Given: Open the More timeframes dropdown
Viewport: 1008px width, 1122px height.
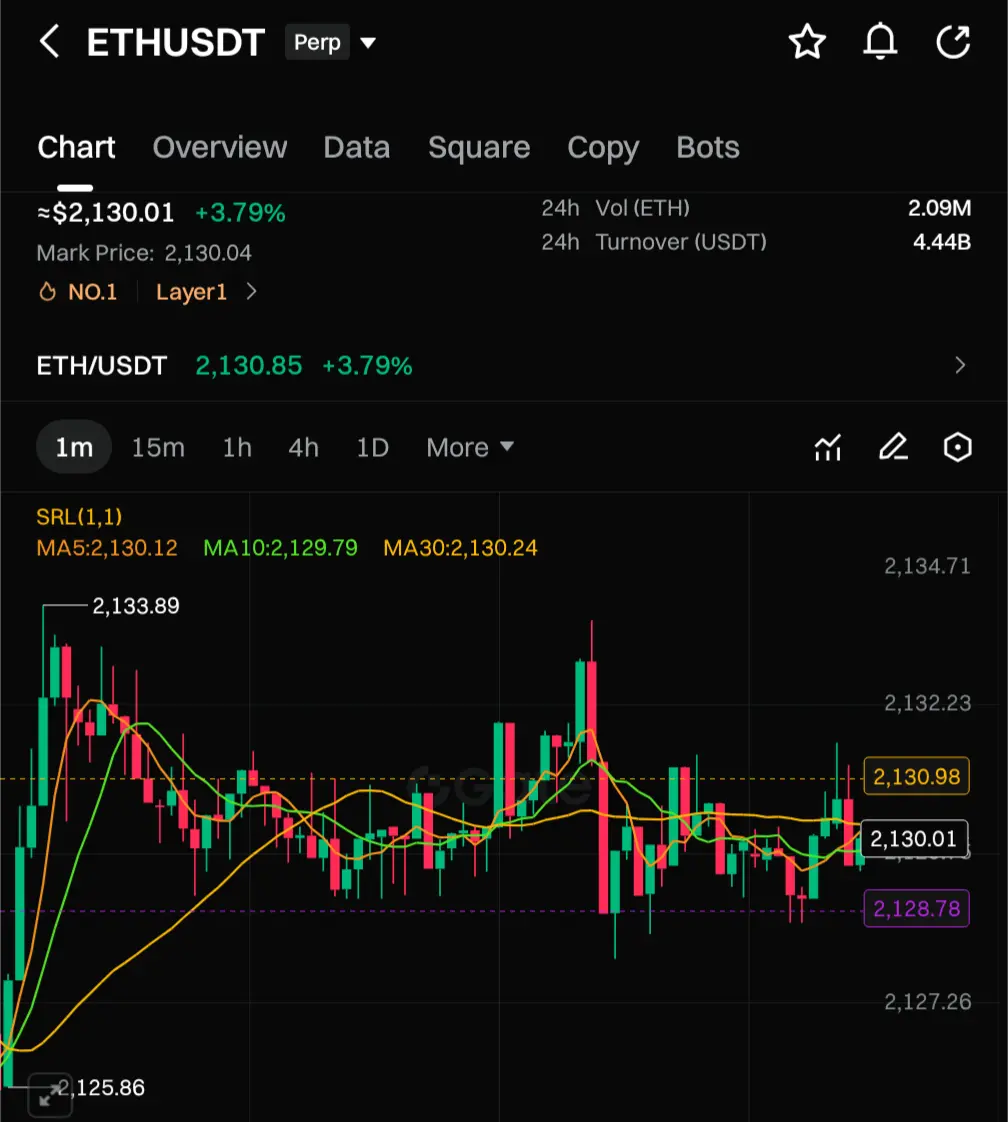Looking at the screenshot, I should coord(469,448).
